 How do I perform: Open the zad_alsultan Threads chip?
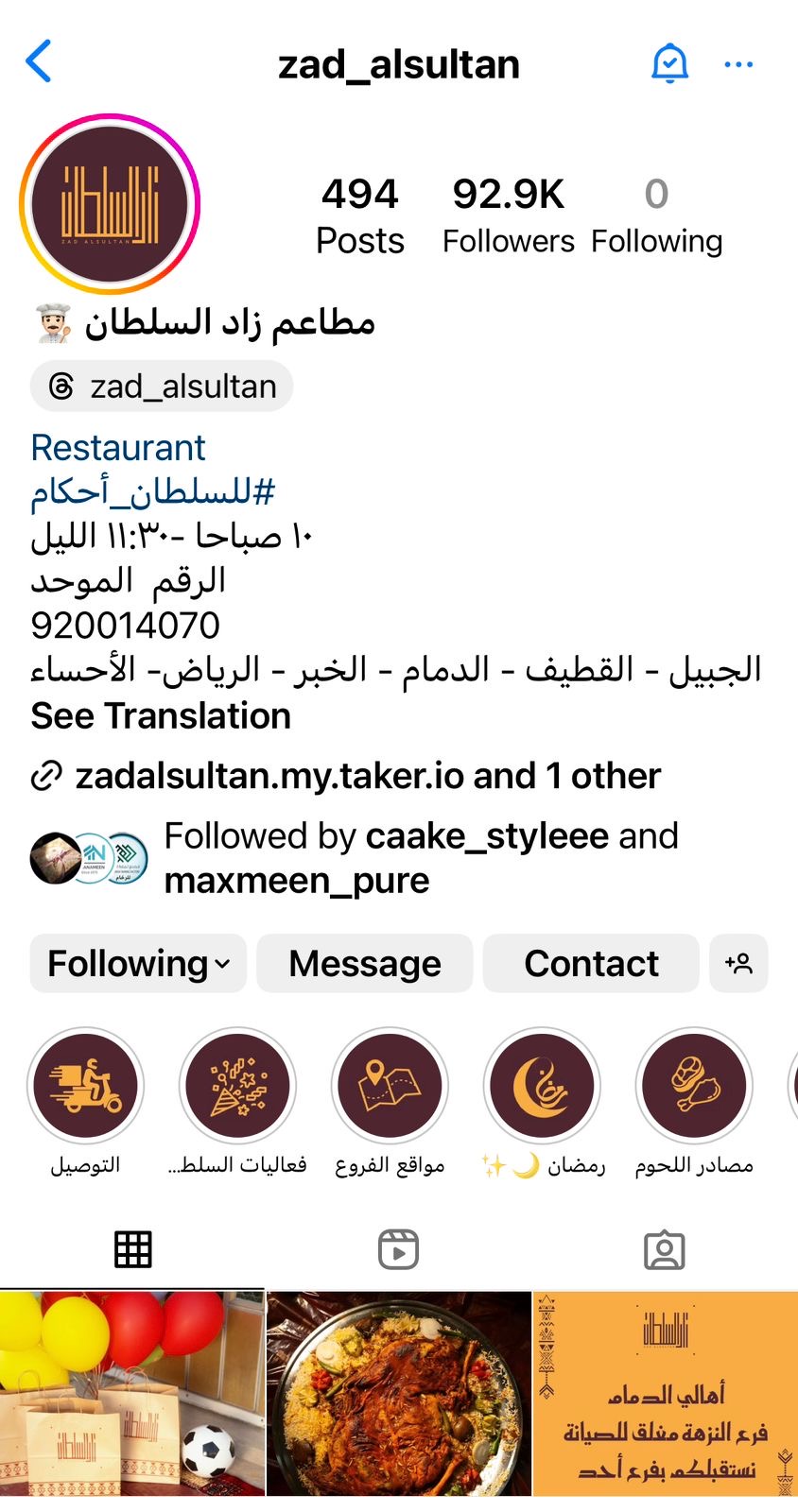pyautogui.click(x=162, y=387)
